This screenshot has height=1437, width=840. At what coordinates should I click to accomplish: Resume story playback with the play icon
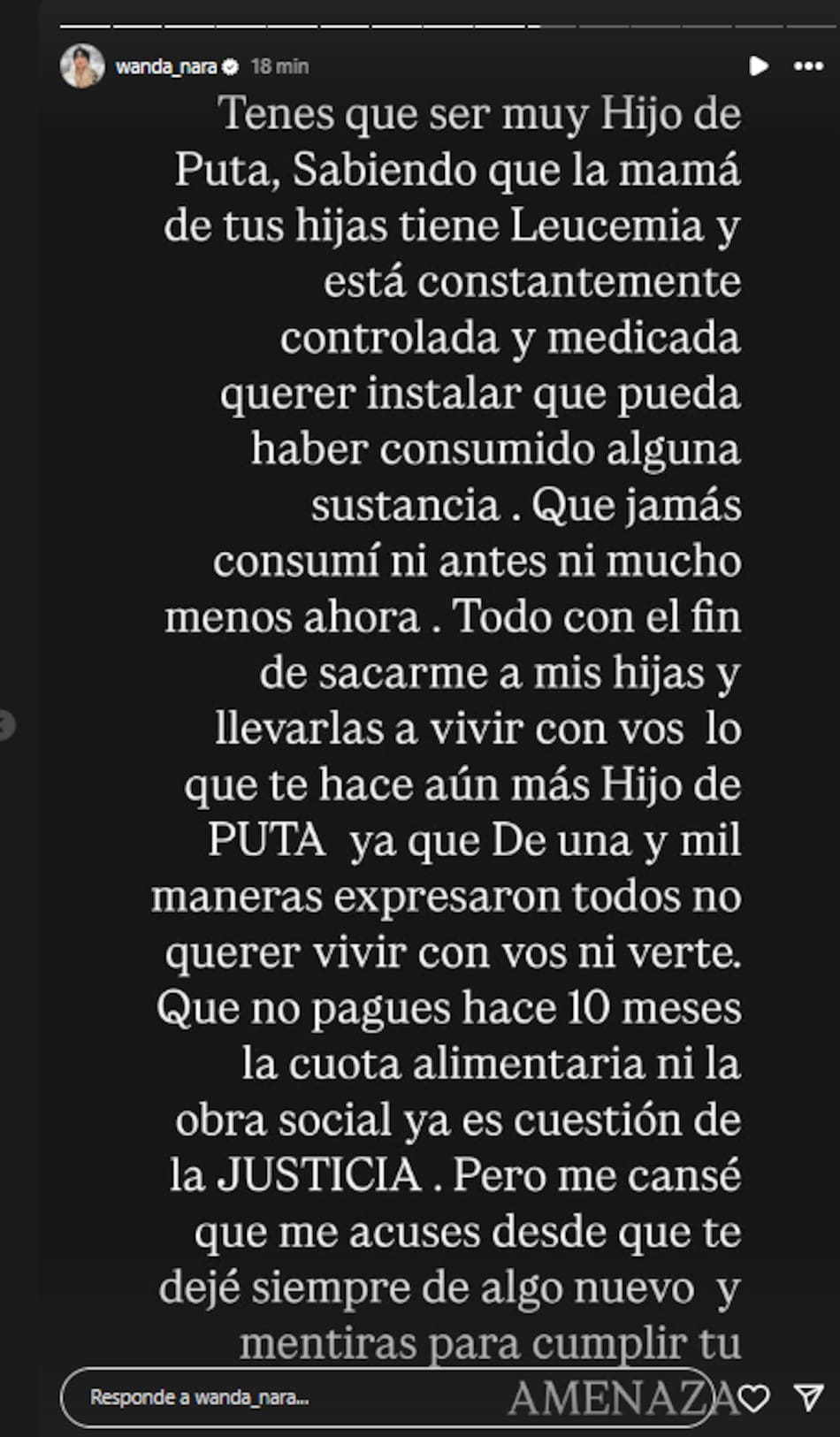click(758, 66)
